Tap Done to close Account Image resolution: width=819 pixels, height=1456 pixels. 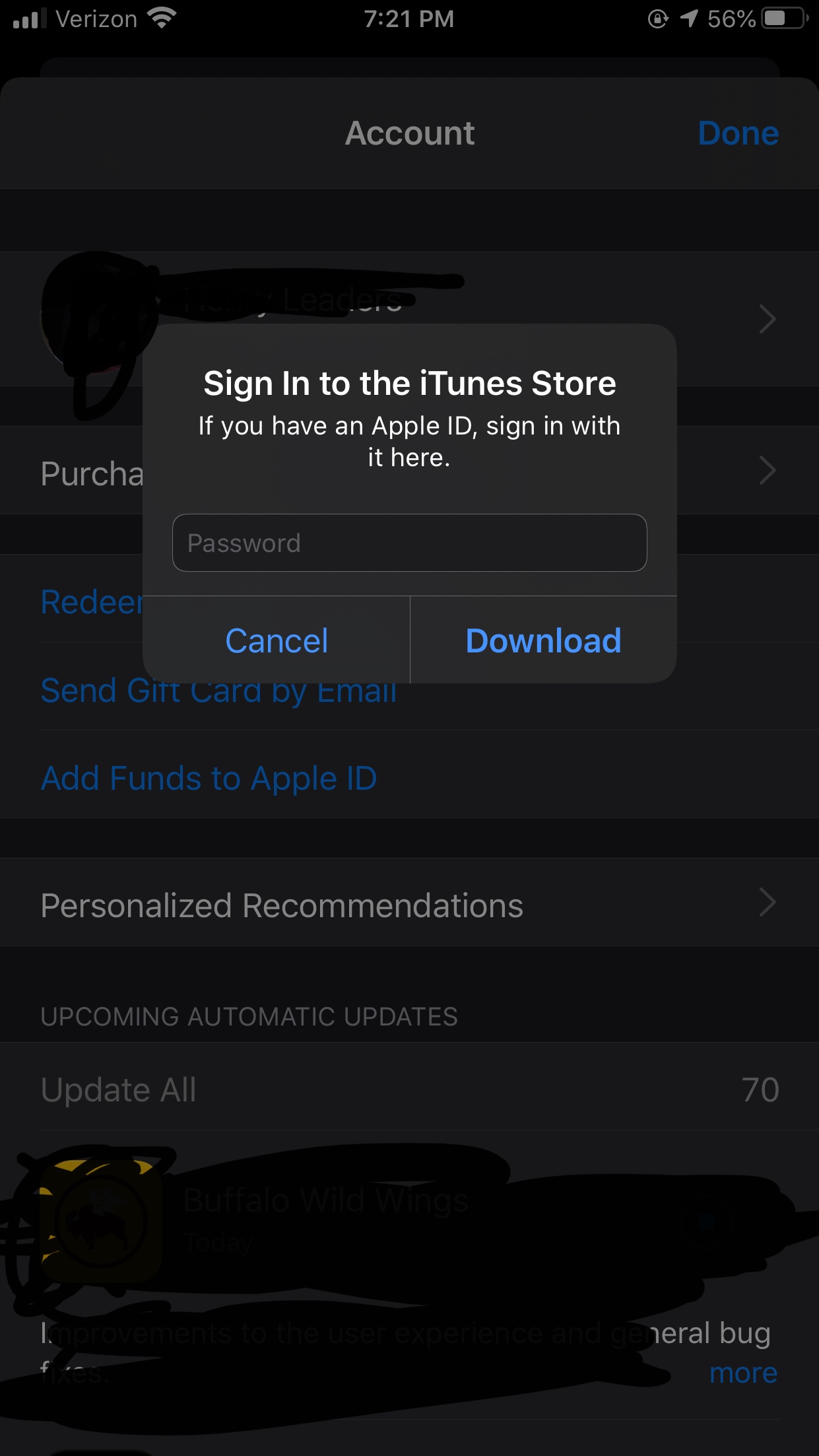738,133
